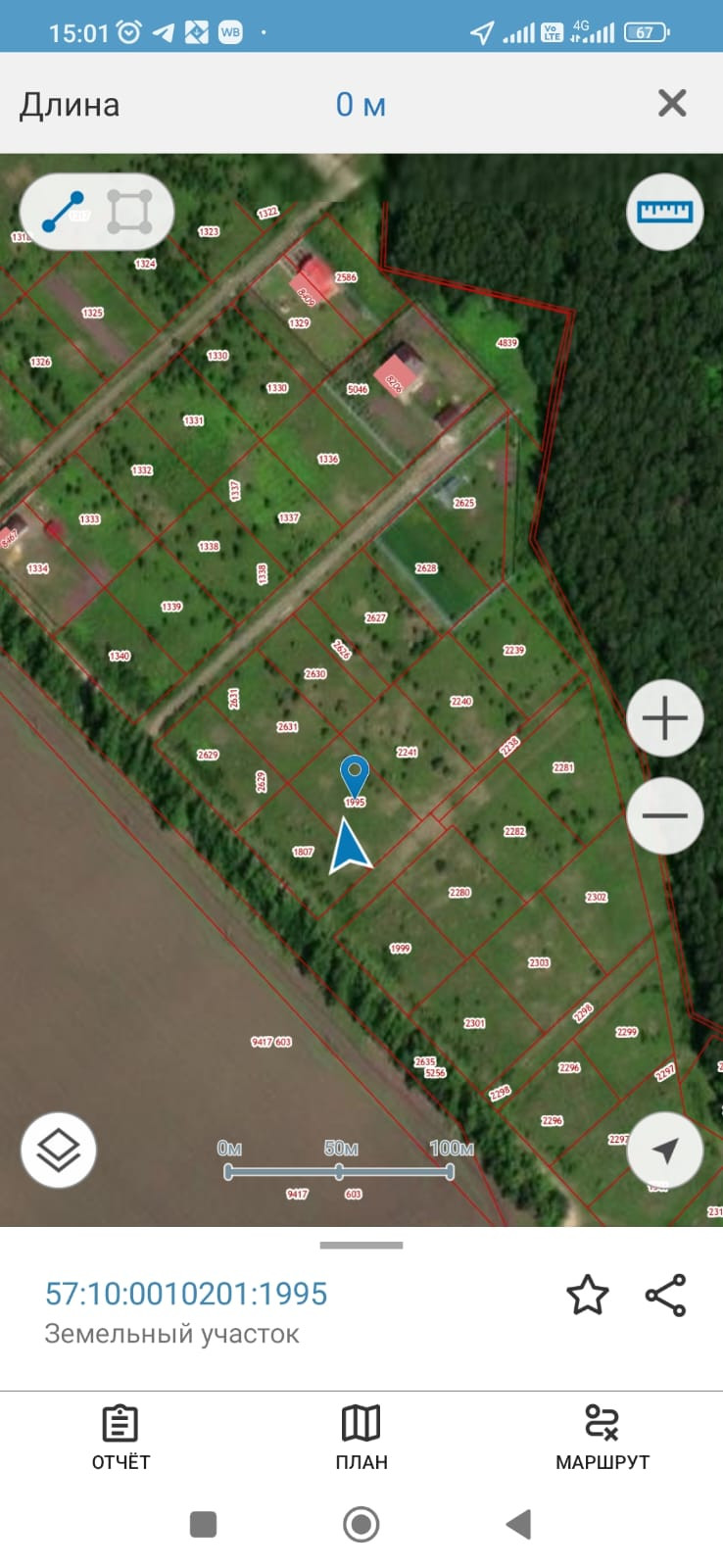
Task: Open cadastral number 57:10:0010201:1995 details
Action: tap(186, 1294)
